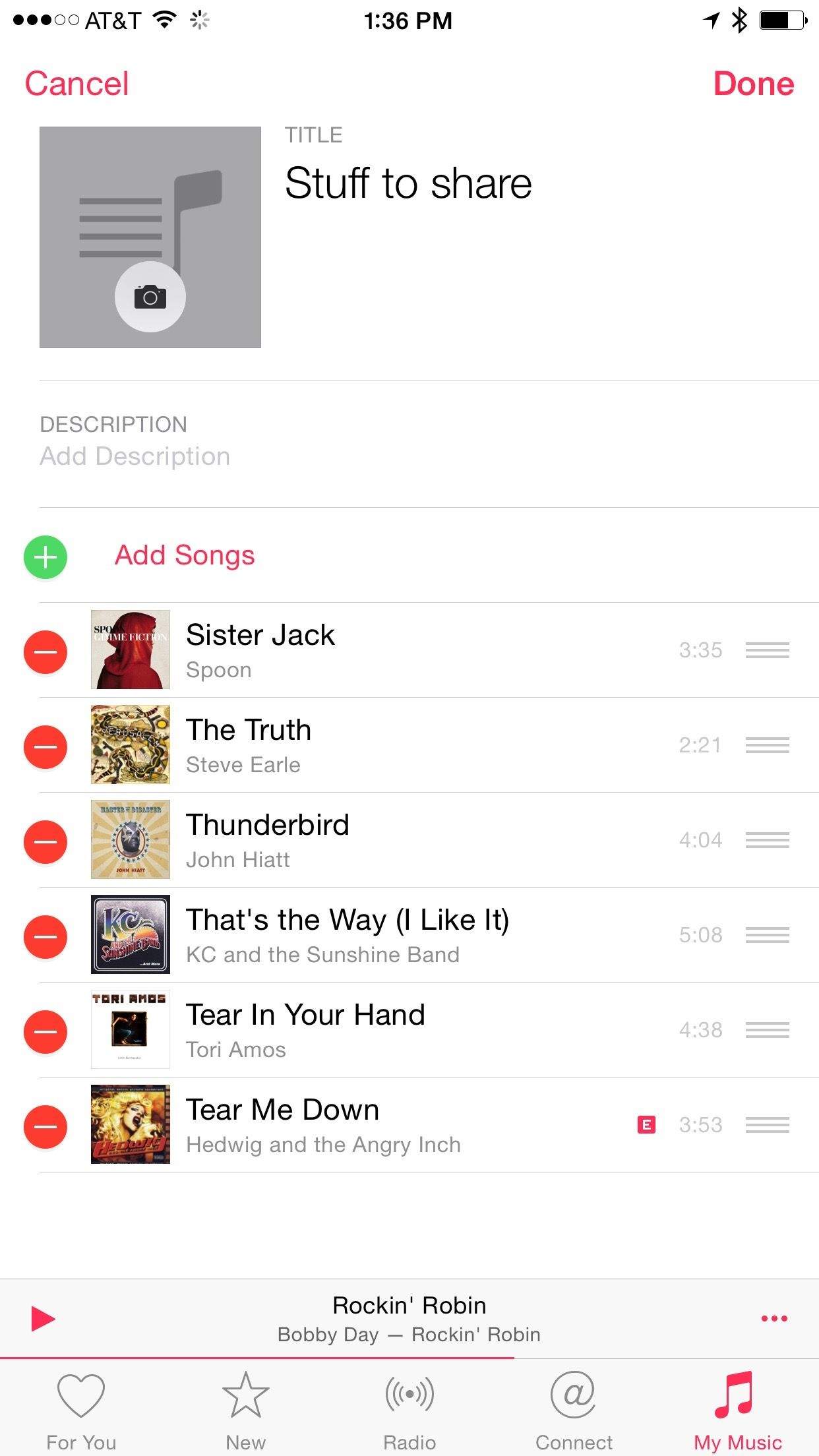The height and width of the screenshot is (1456, 819).
Task: Tap Add Songs
Action: (185, 555)
